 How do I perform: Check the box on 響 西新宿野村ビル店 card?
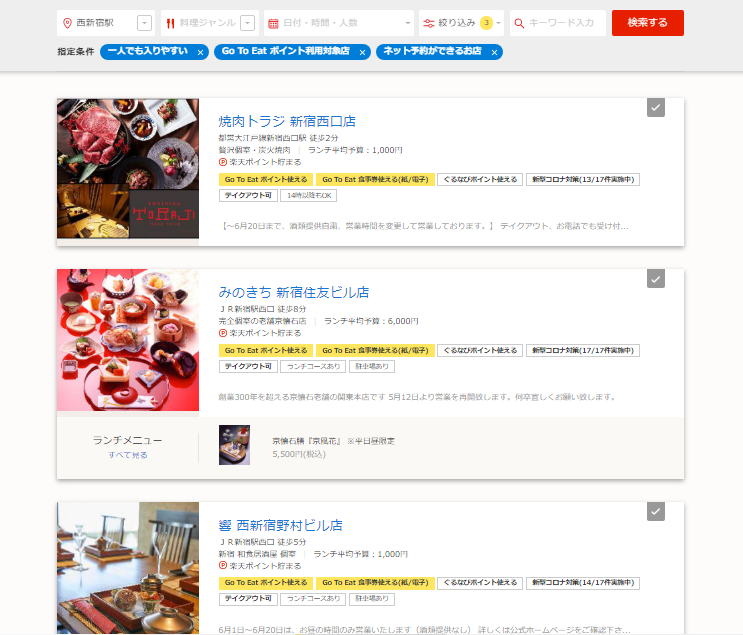click(656, 512)
